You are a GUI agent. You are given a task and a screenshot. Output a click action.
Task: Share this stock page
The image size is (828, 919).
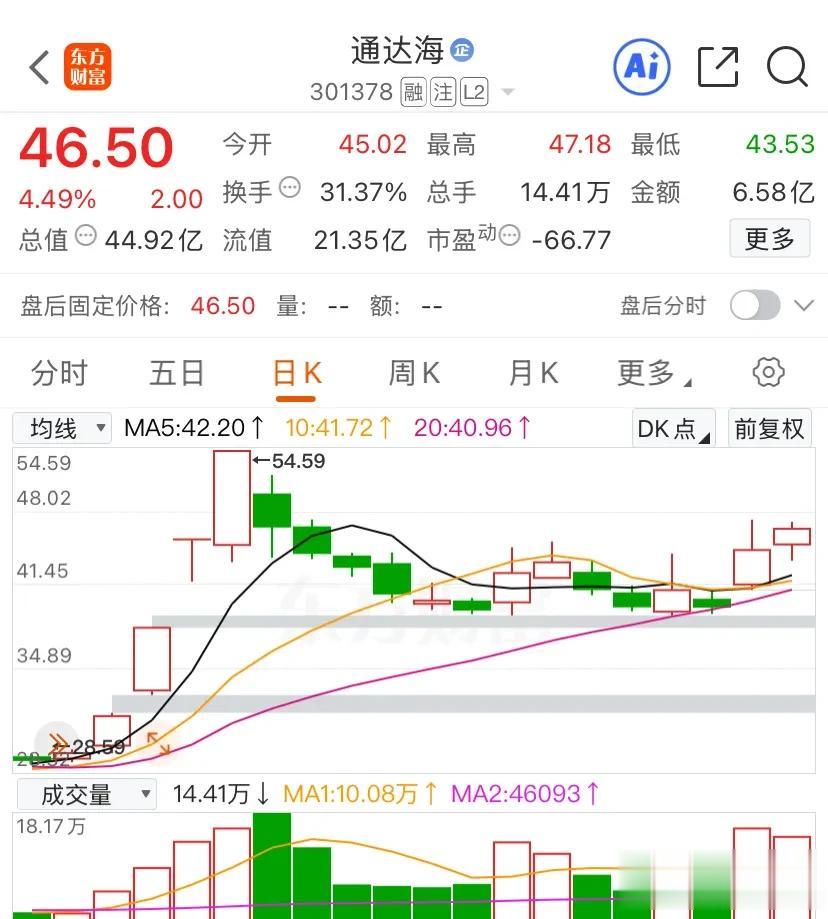718,67
